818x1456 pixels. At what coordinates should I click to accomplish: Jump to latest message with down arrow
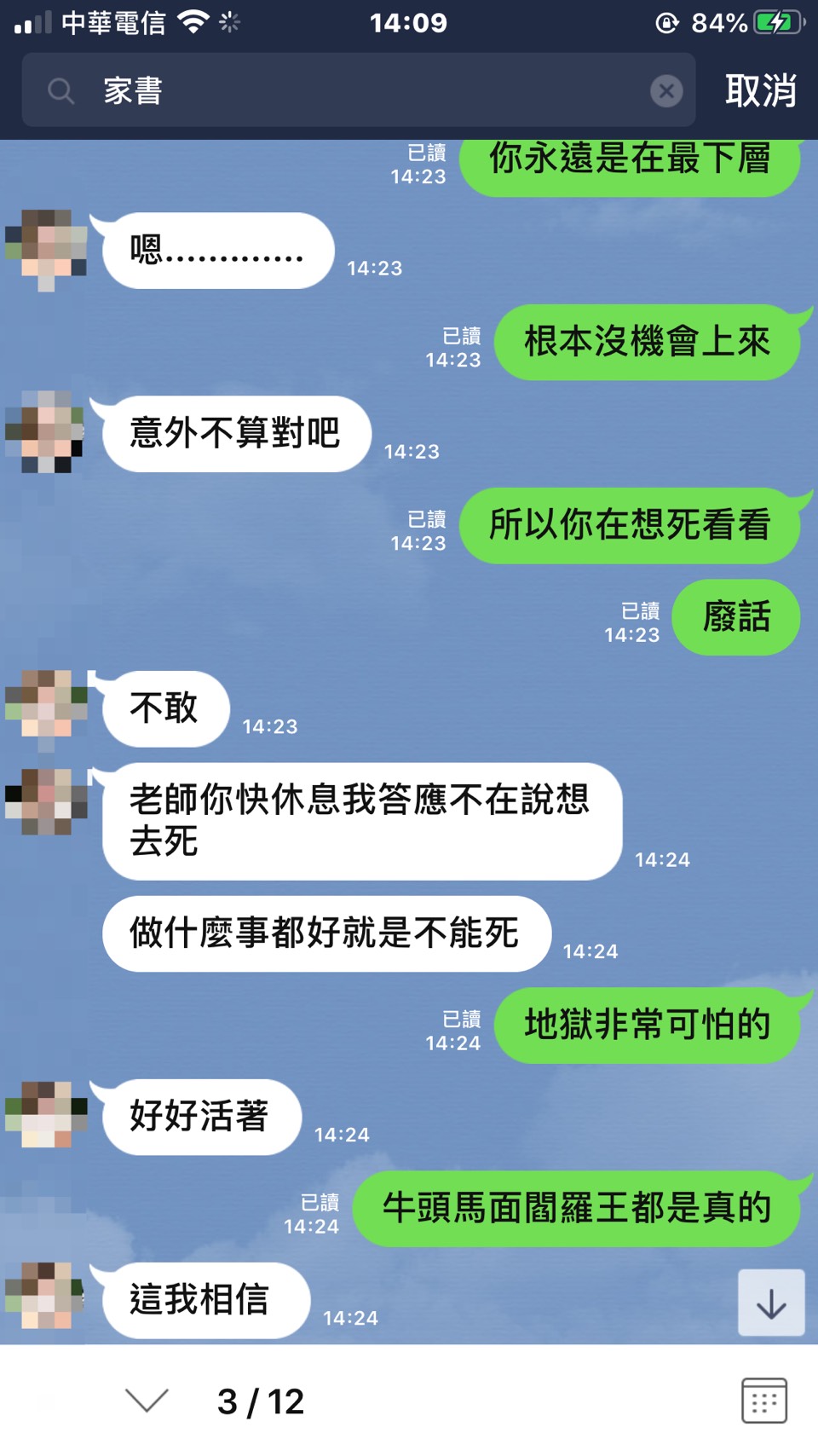point(771,1303)
